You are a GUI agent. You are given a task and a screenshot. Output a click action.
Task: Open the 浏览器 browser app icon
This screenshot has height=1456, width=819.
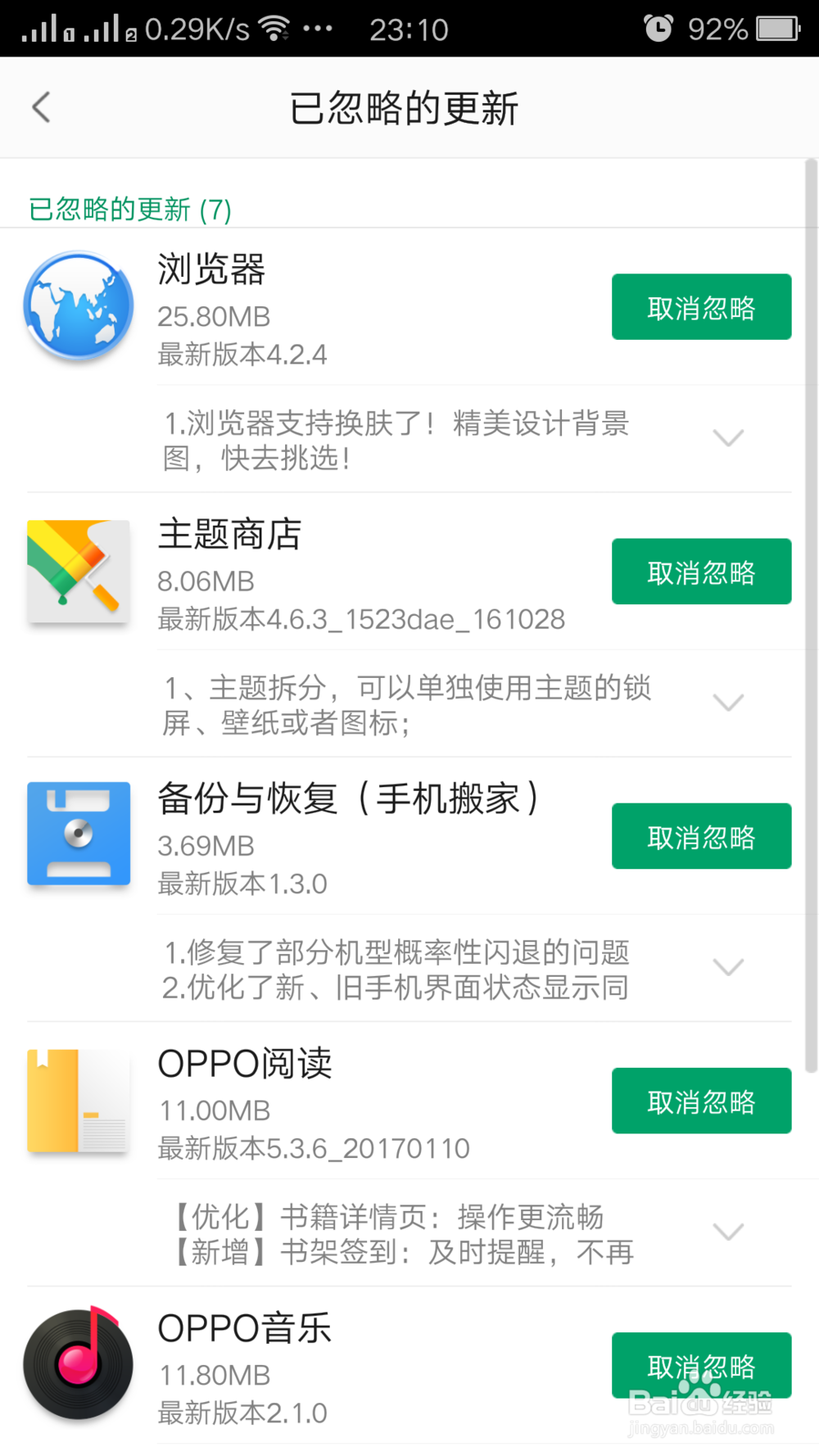coord(78,305)
